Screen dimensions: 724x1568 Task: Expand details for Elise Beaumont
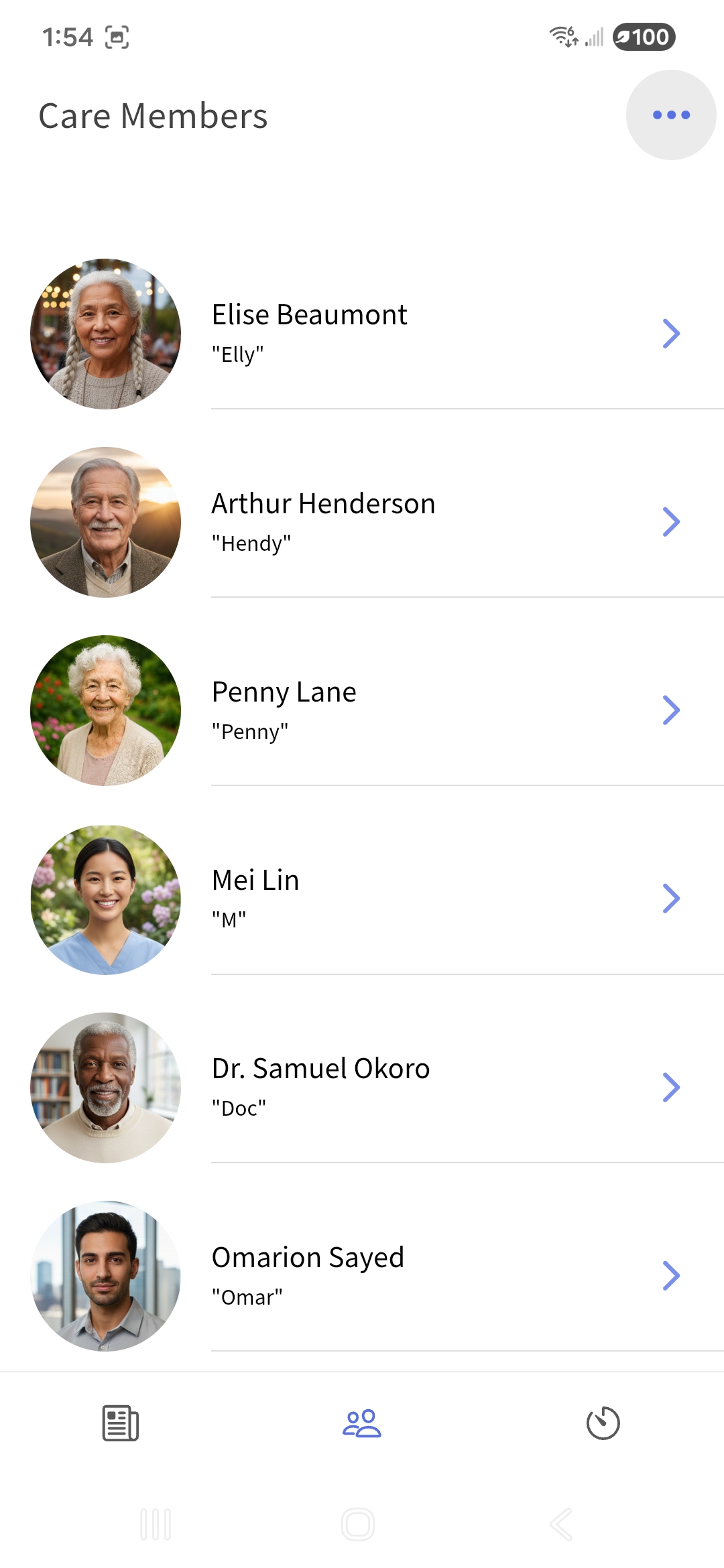tap(672, 333)
